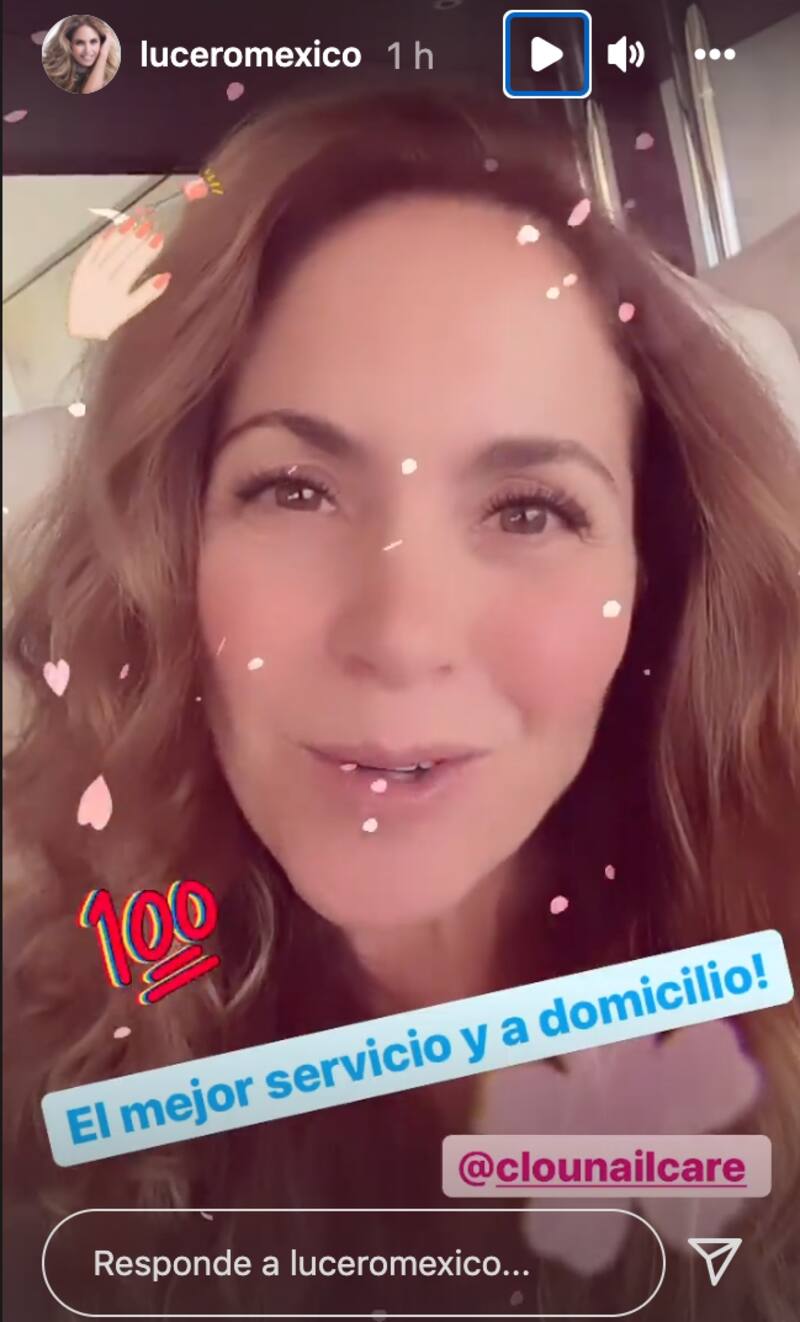Open luceromexico's profile picture
The image size is (800, 1322).
[x=80, y=54]
